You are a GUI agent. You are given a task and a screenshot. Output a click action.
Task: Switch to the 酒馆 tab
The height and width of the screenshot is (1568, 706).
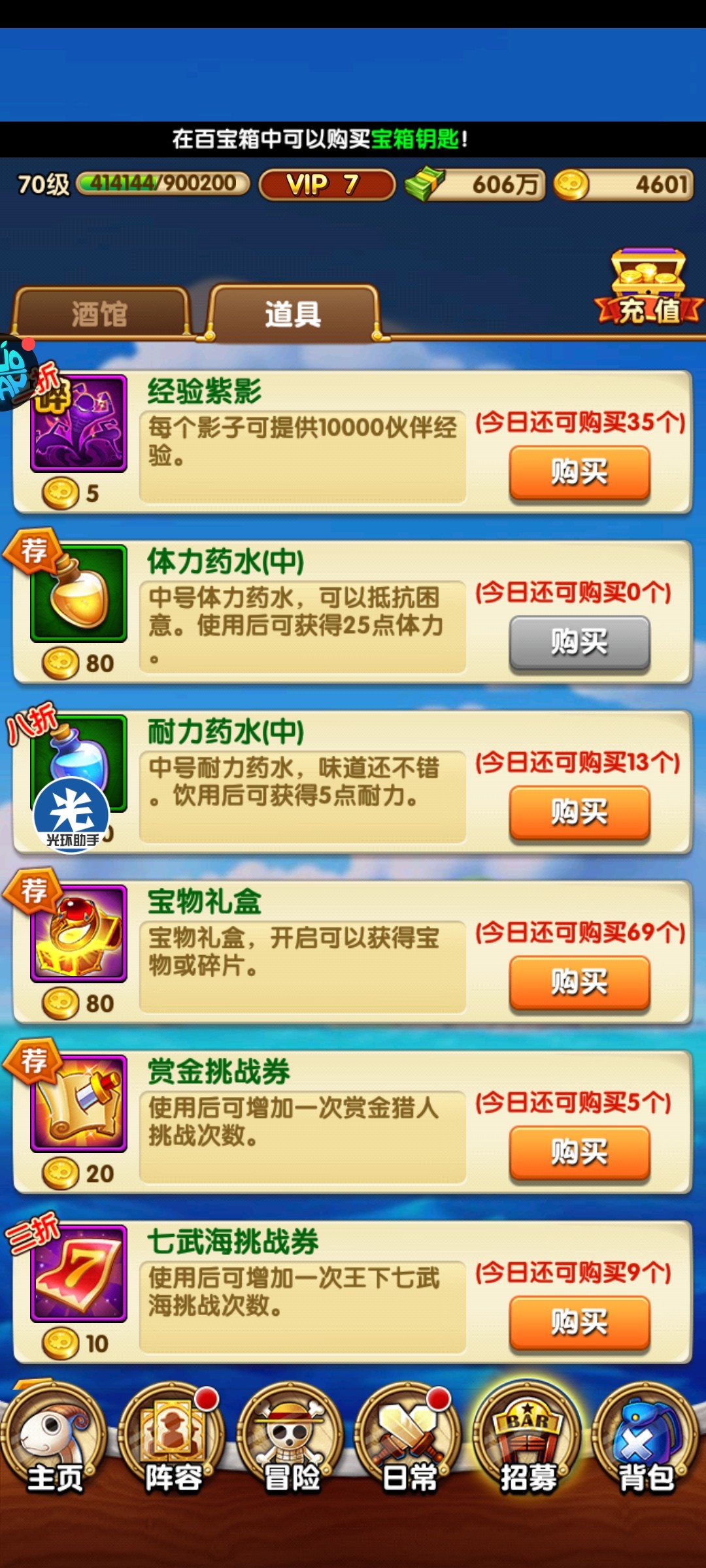tap(99, 314)
